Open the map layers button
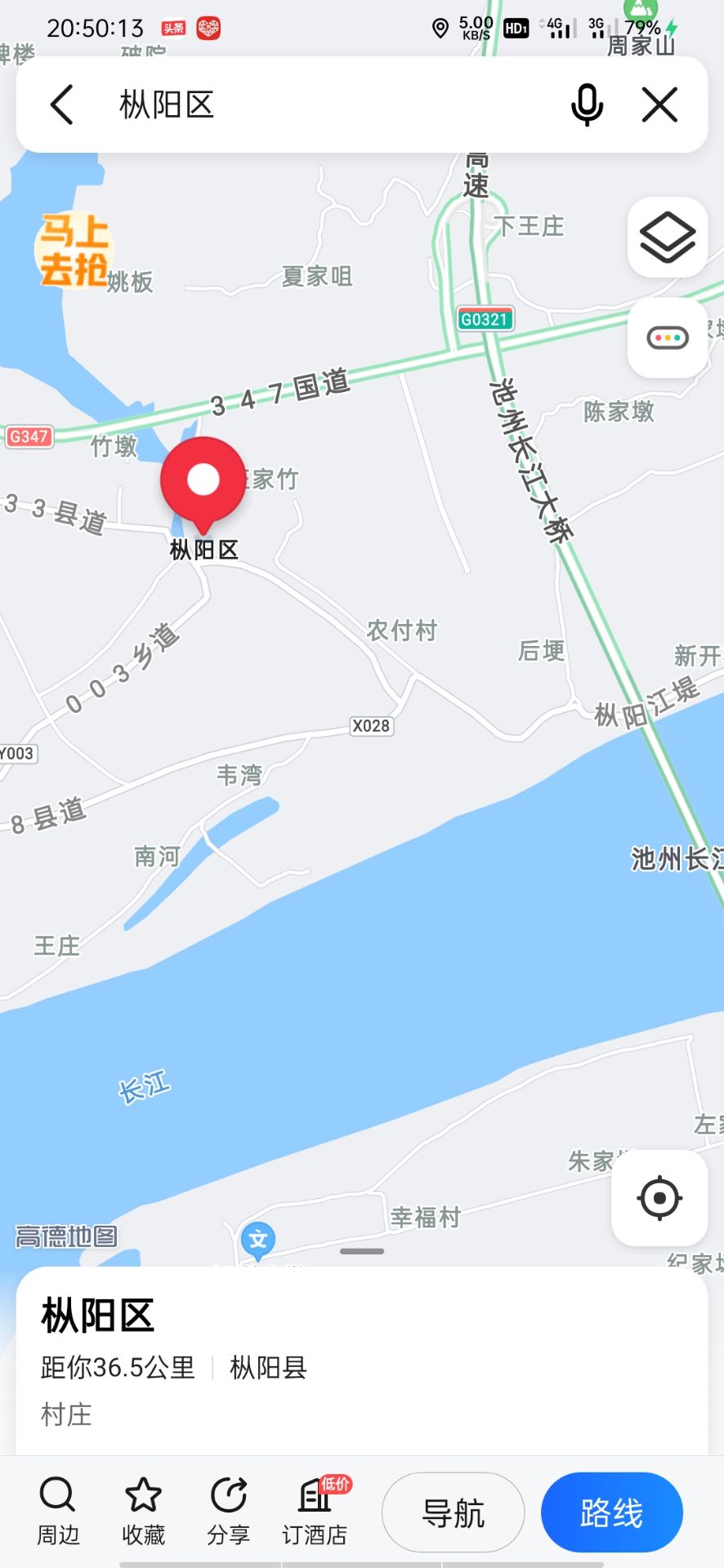 coord(667,238)
